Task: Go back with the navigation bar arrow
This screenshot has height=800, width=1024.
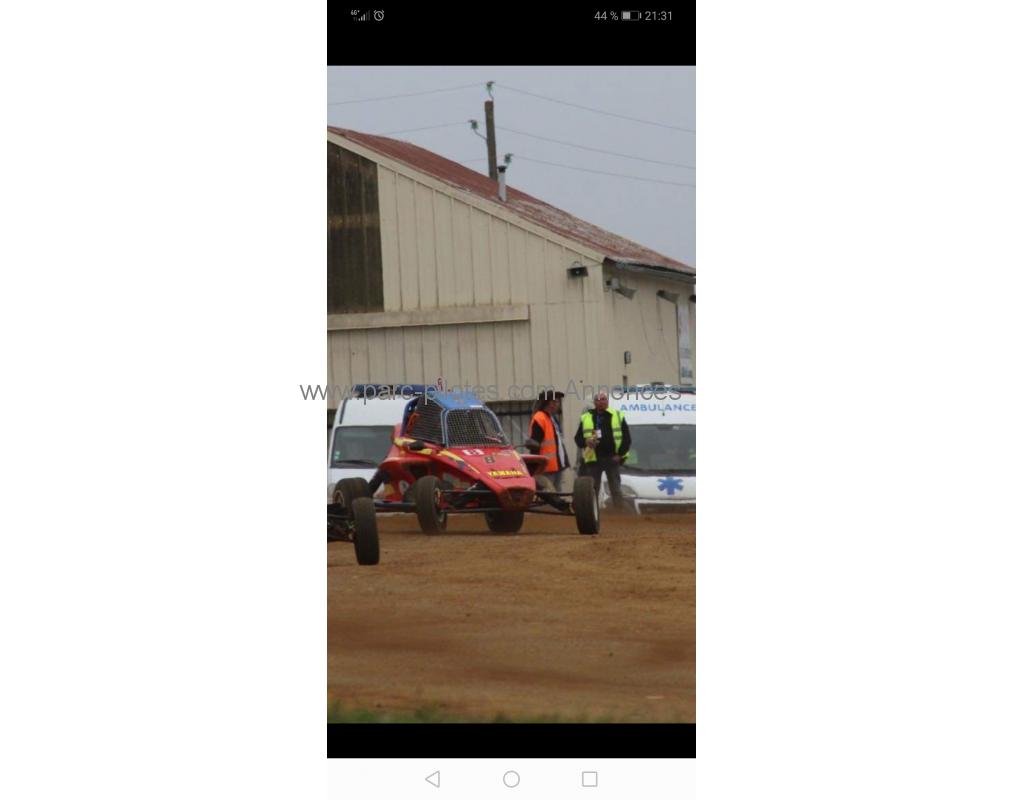Action: [432, 779]
